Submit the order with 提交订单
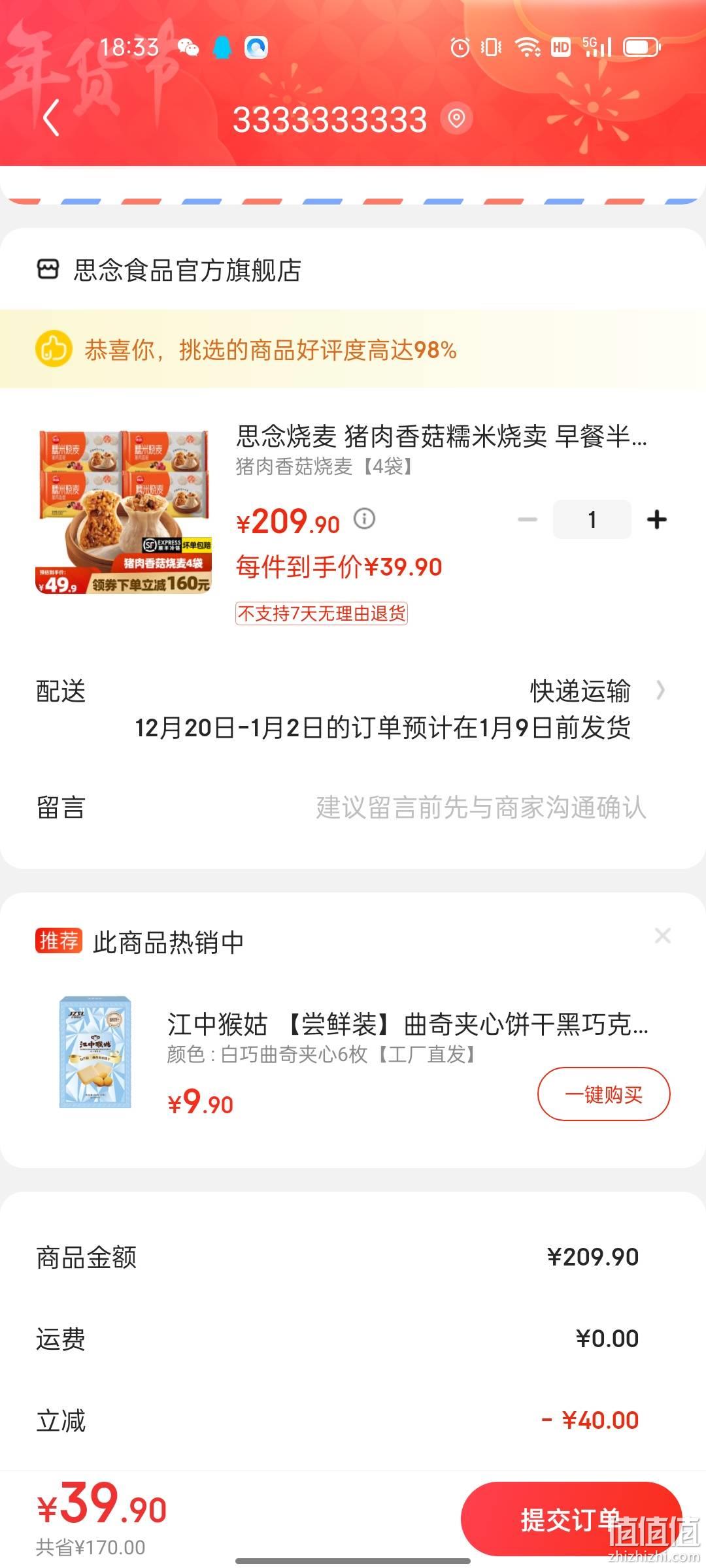The image size is (706, 1568). (x=571, y=1519)
